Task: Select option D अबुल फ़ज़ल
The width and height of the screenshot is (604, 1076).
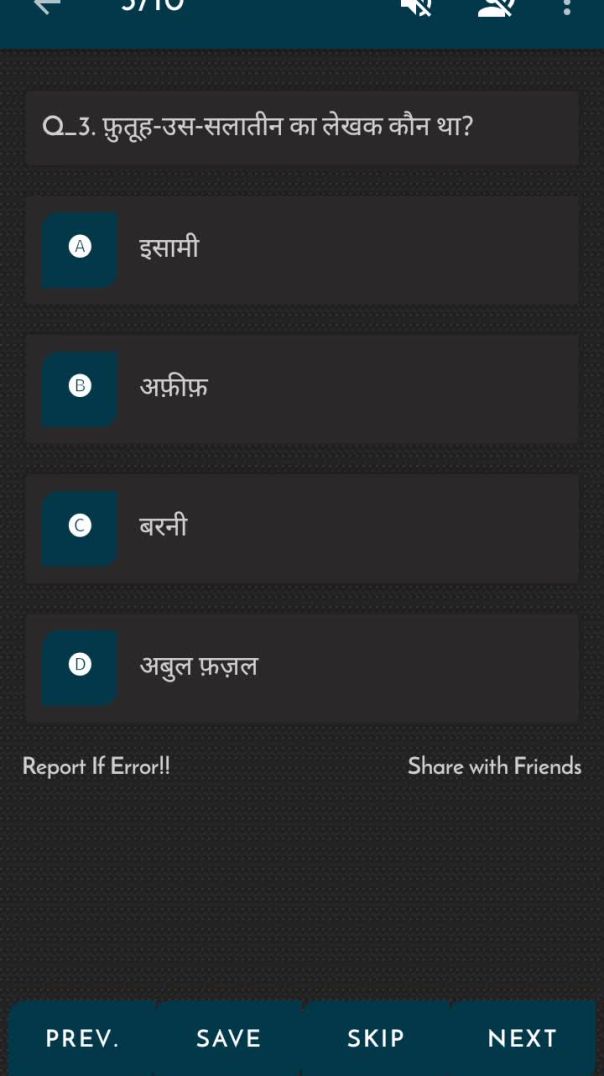Action: [301, 668]
